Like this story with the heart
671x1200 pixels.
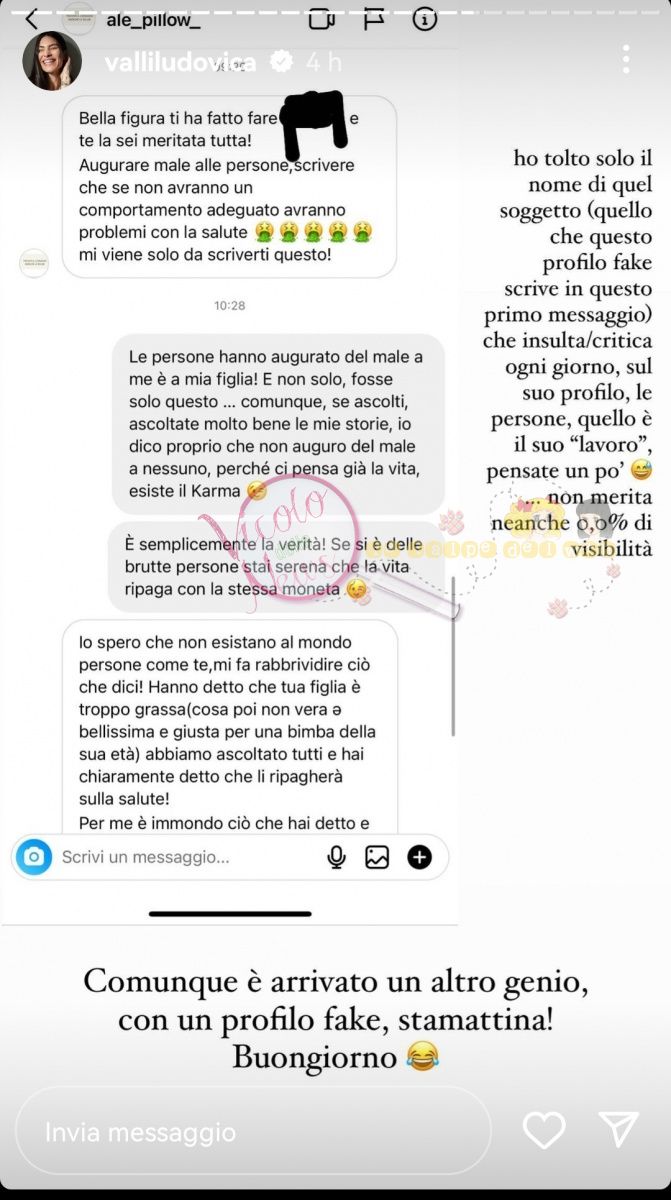[544, 1130]
